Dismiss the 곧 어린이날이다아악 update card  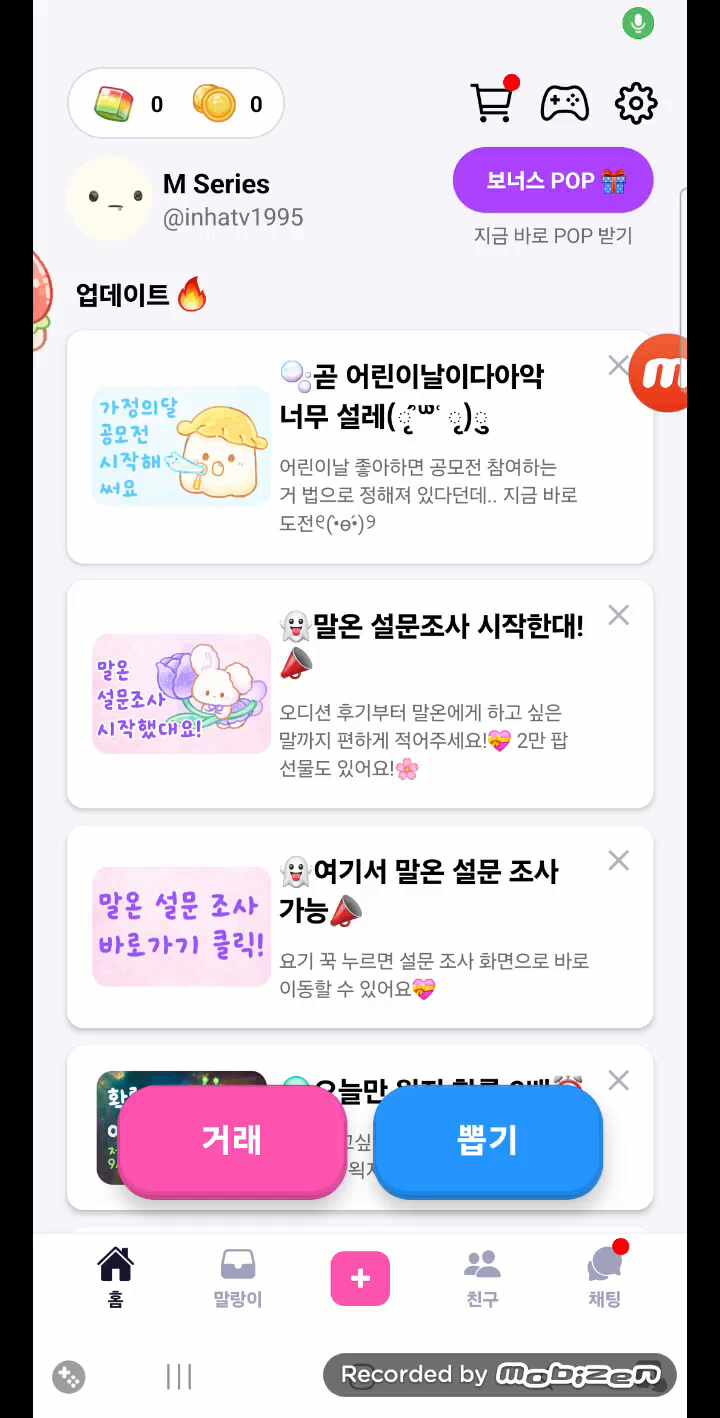[618, 367]
